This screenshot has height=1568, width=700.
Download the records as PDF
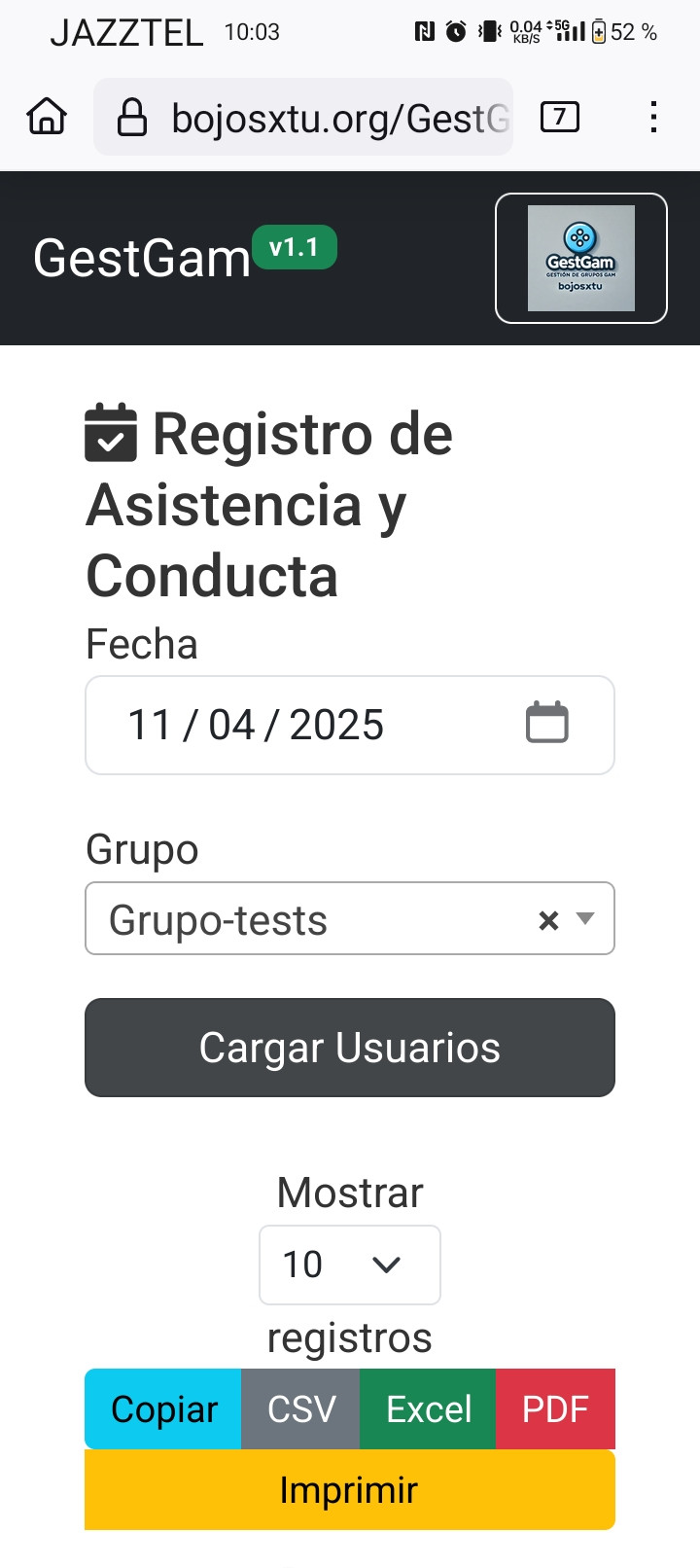coord(556,1409)
